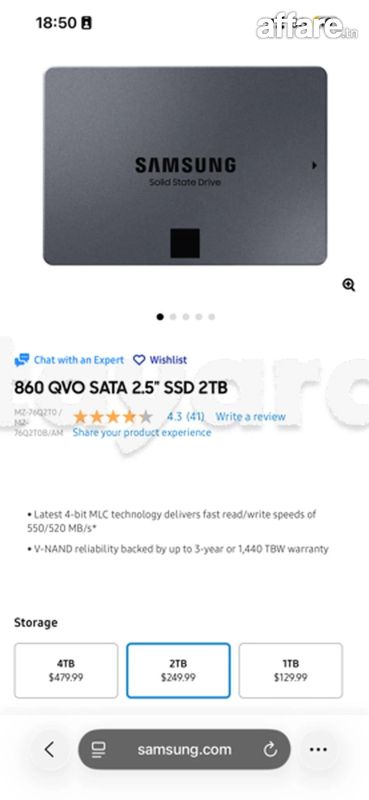Open the 4.3 (41) rating reviews
This screenshot has height=800, width=369.
tap(185, 416)
